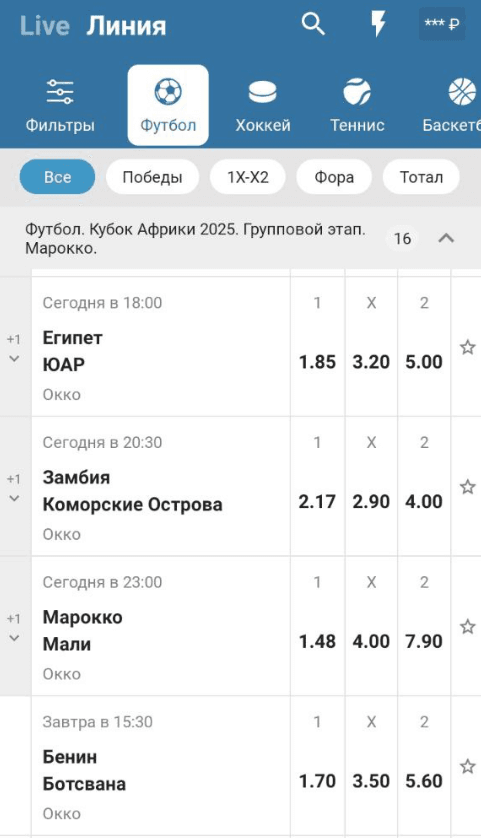Select the Теннис sport category
Image resolution: width=481 pixels, height=838 pixels.
357,105
